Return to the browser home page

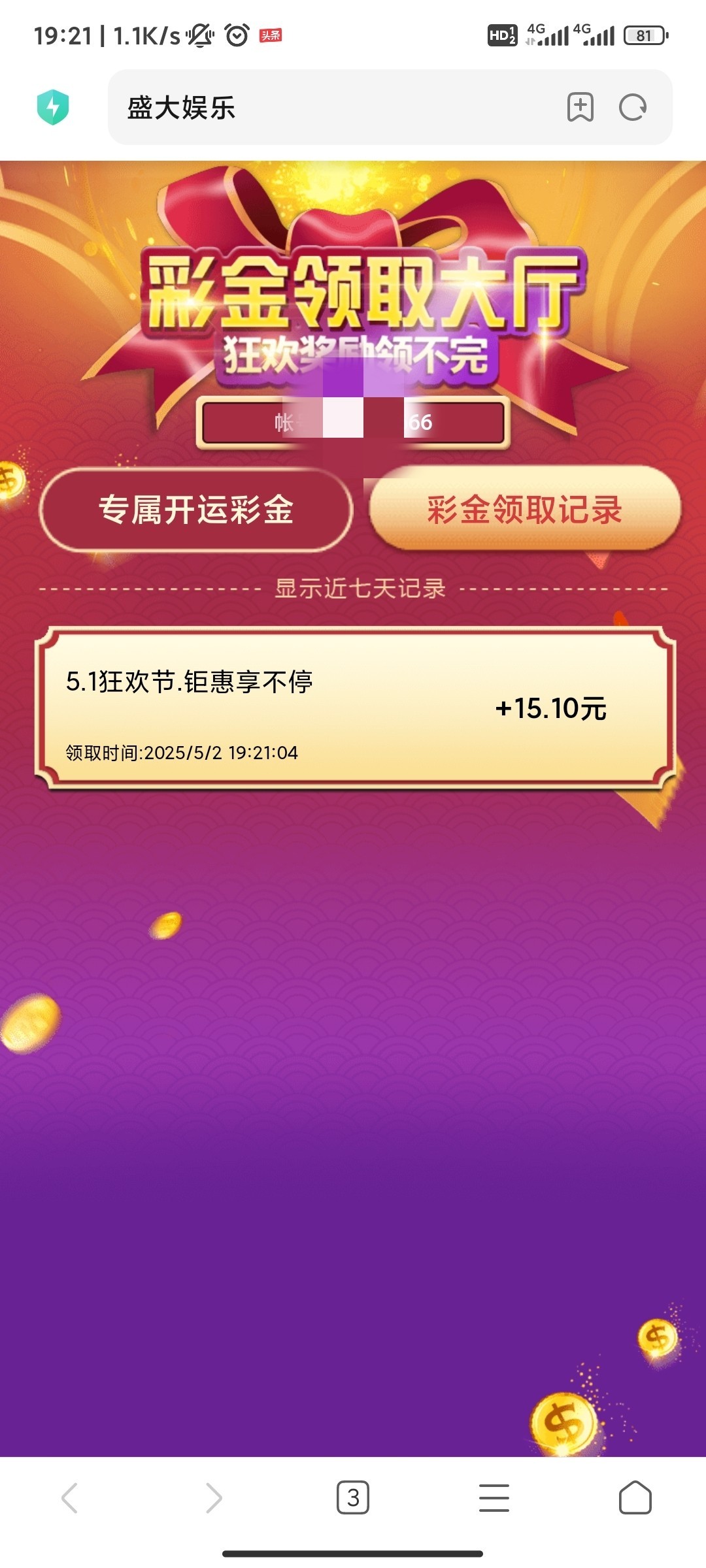click(635, 1497)
